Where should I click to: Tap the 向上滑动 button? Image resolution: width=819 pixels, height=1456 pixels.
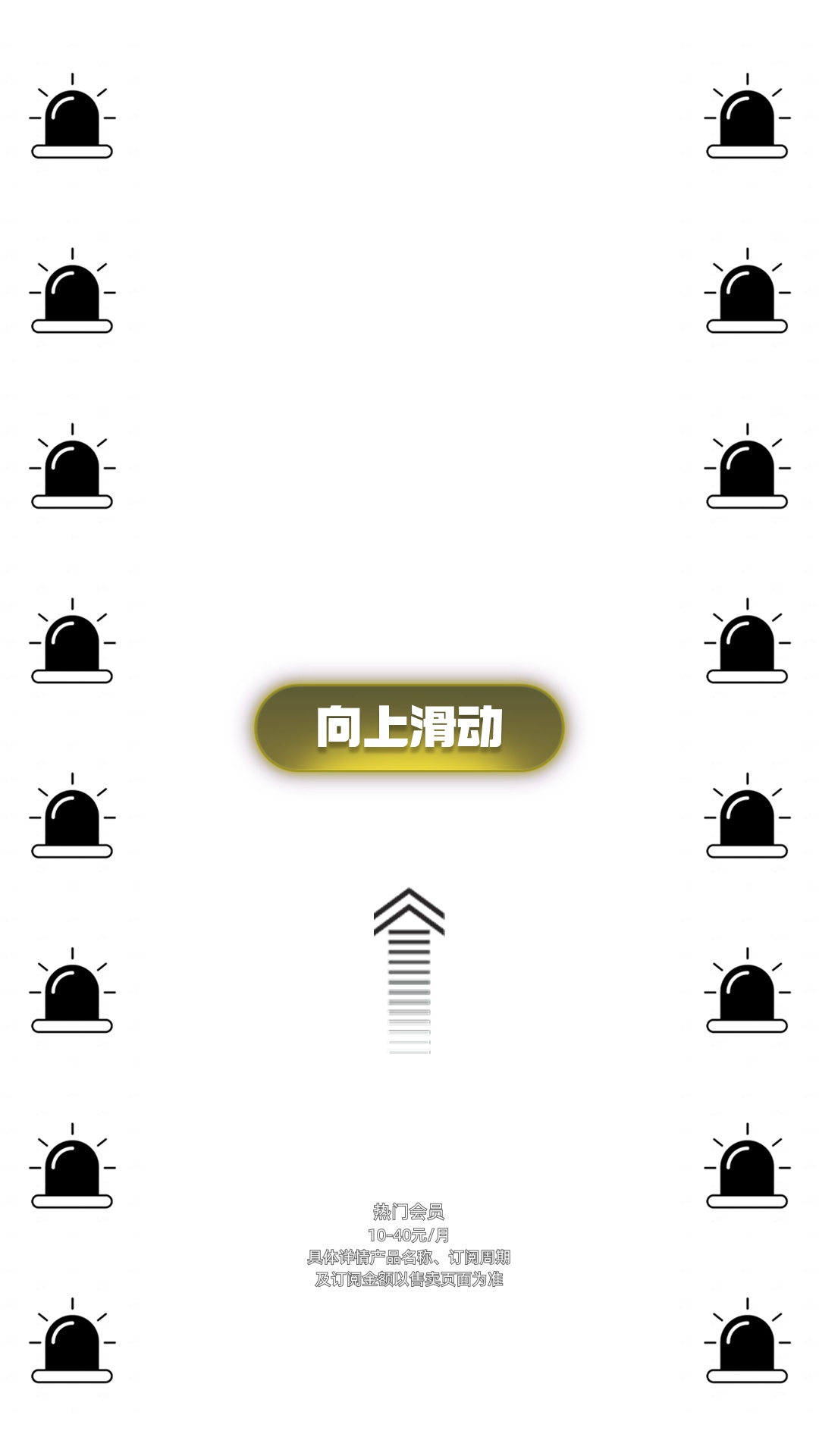pyautogui.click(x=409, y=727)
